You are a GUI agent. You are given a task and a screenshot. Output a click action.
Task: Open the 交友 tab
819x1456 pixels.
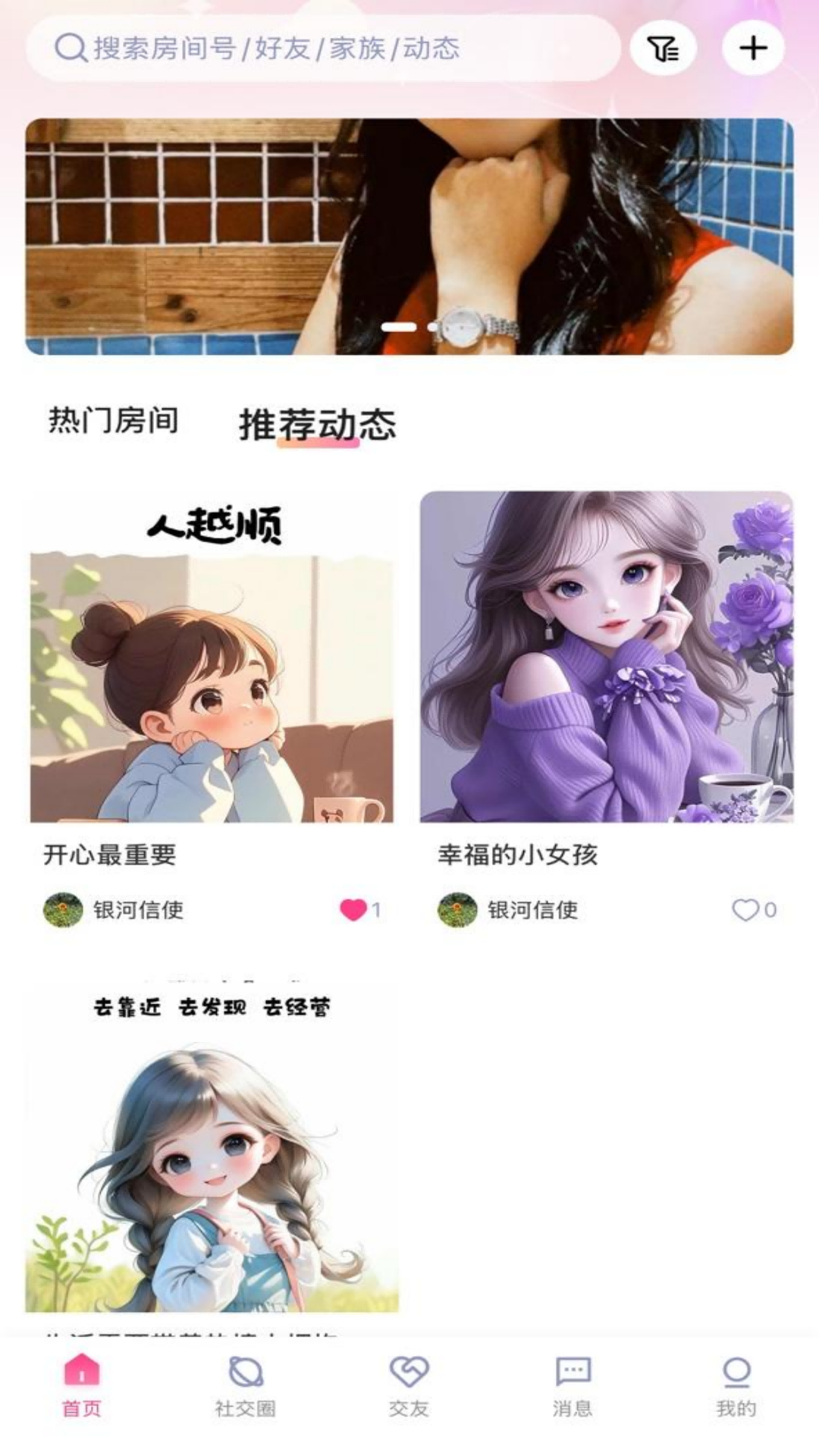tap(409, 1385)
